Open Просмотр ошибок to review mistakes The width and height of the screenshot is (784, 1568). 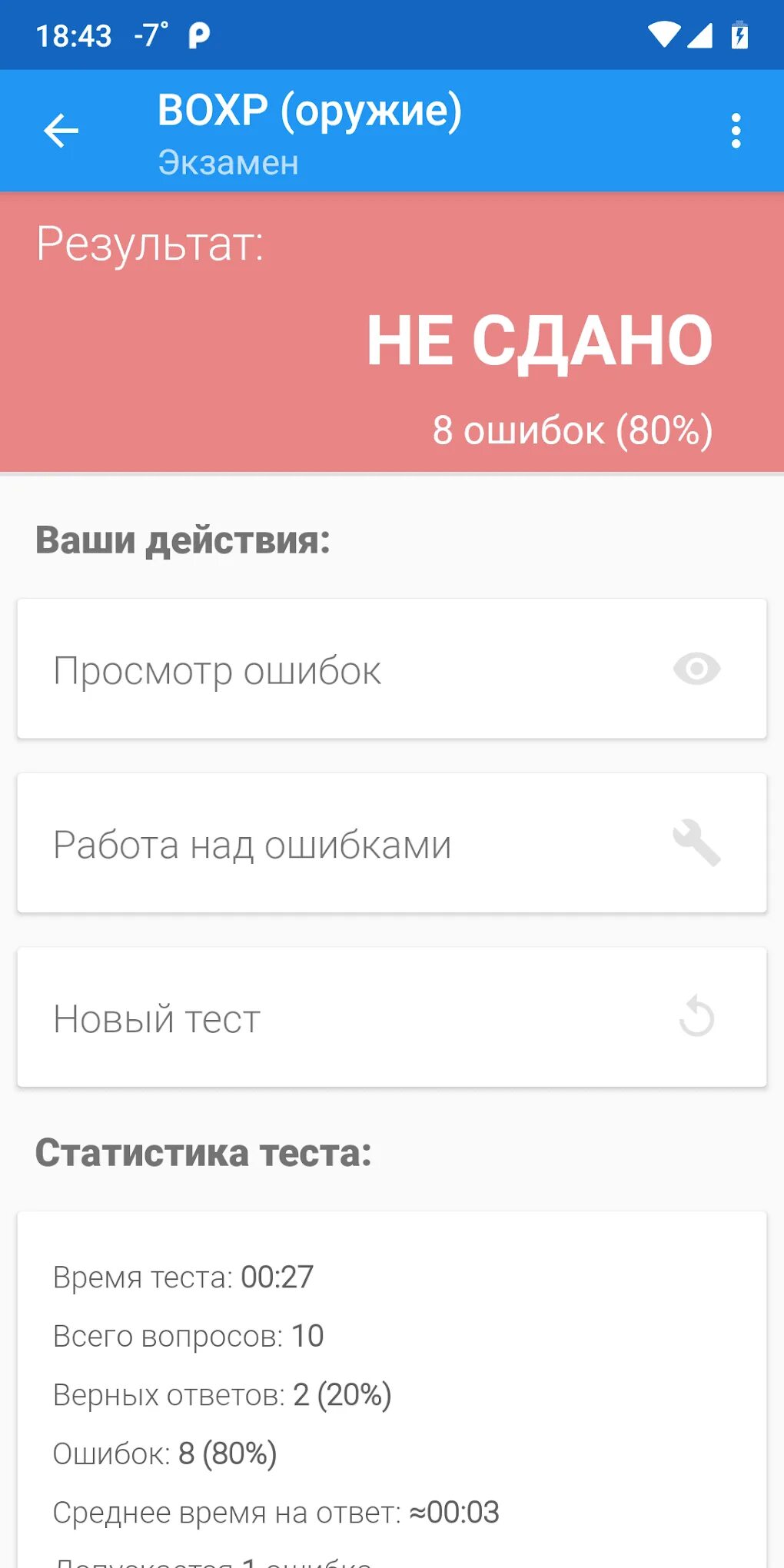click(x=391, y=669)
